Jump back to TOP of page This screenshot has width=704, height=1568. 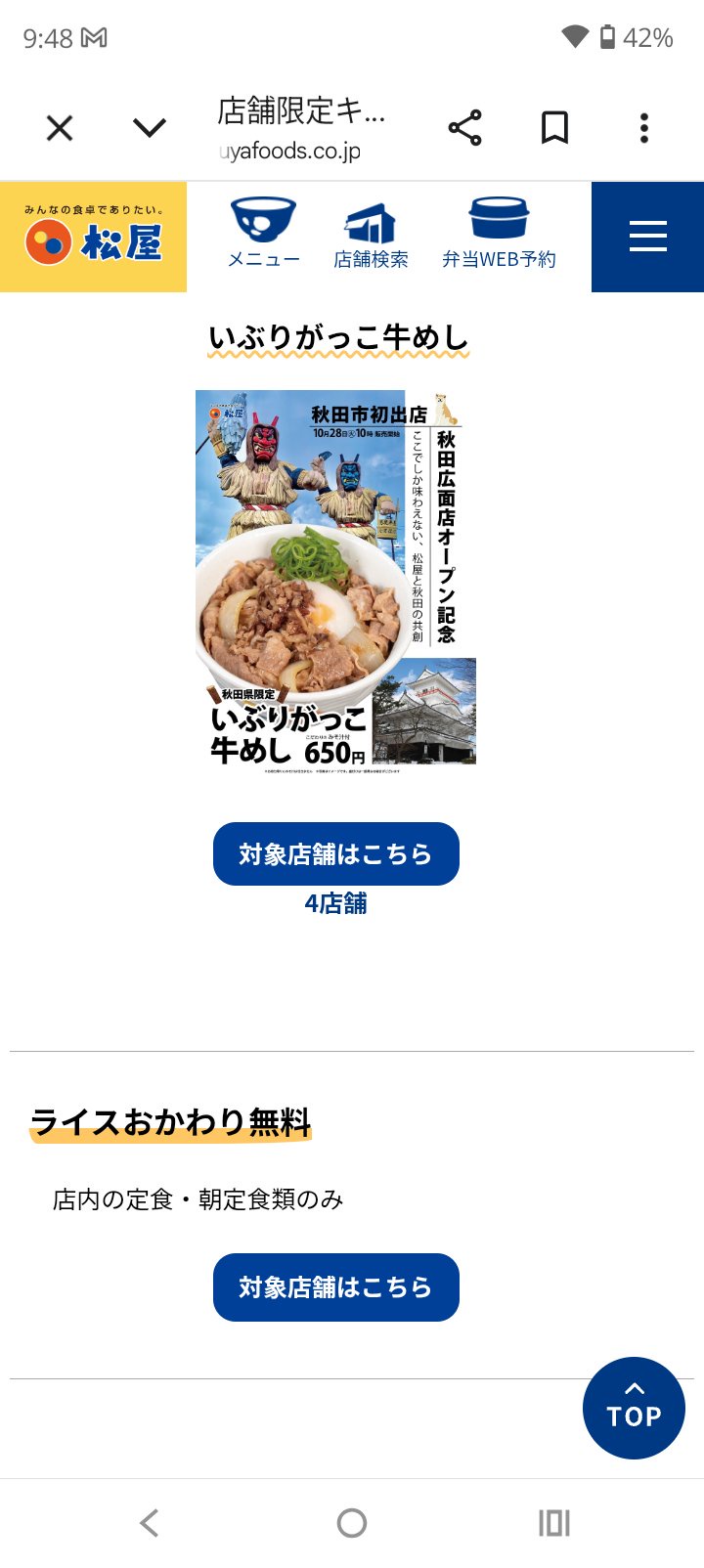pos(634,1408)
